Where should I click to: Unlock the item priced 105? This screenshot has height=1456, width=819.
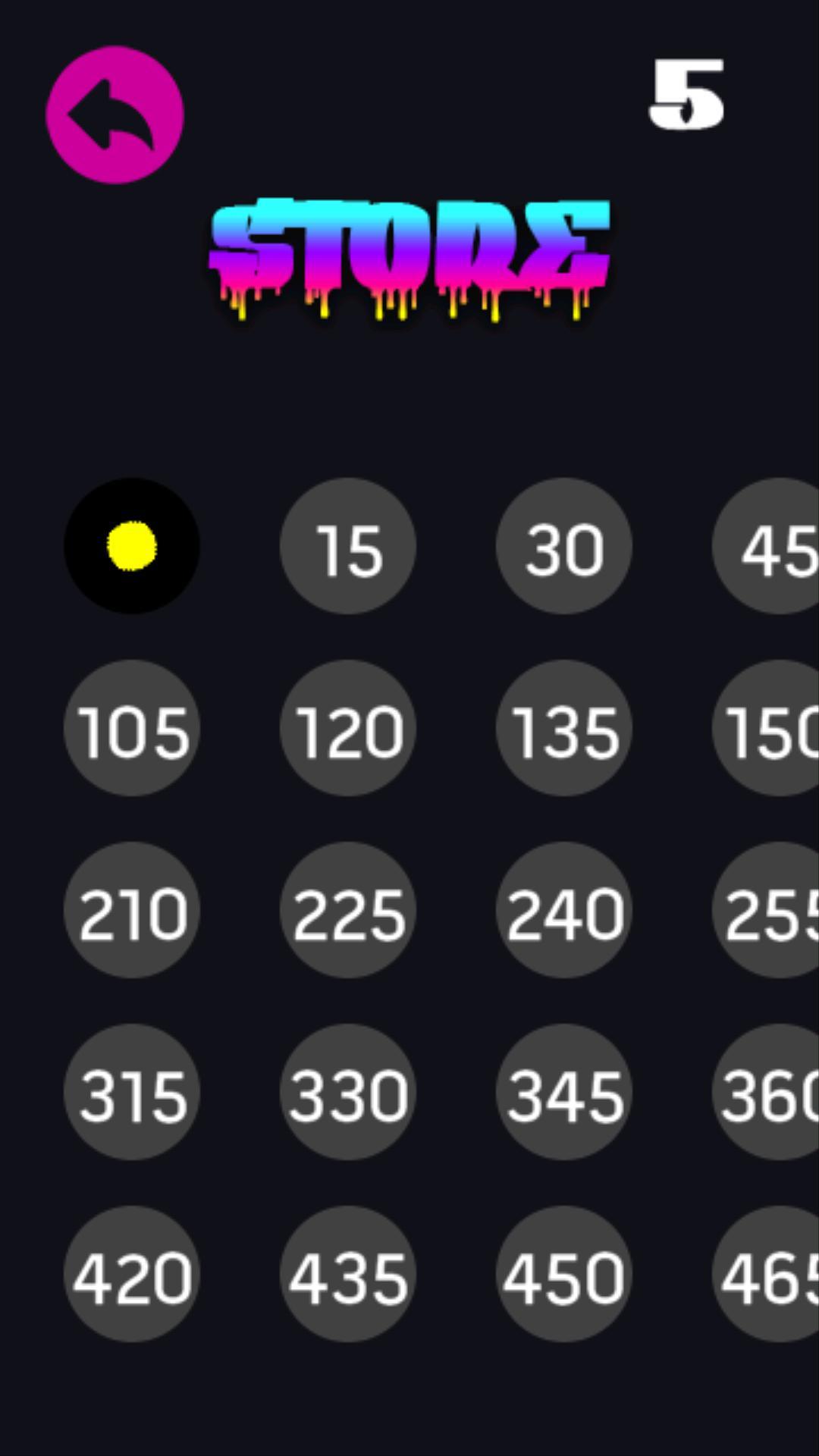click(132, 728)
